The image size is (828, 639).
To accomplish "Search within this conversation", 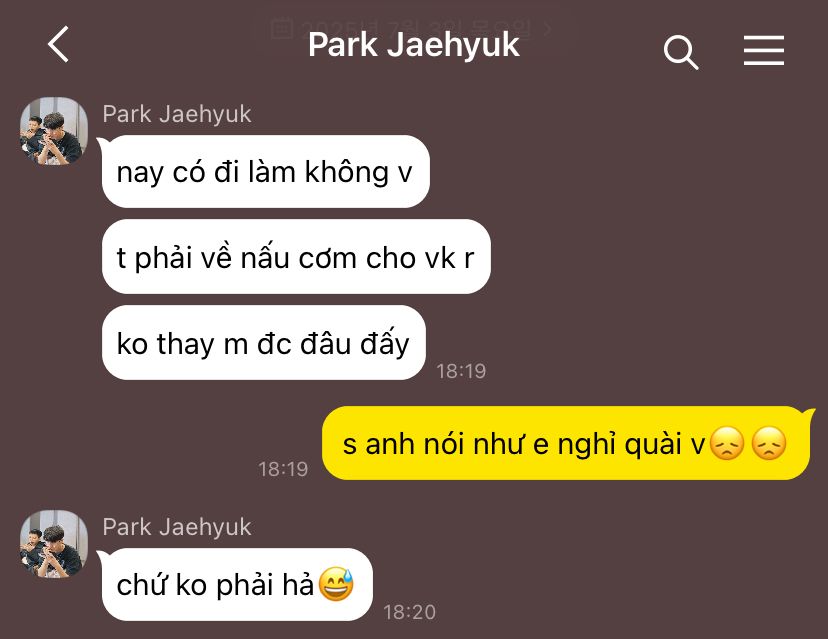I will [x=681, y=50].
